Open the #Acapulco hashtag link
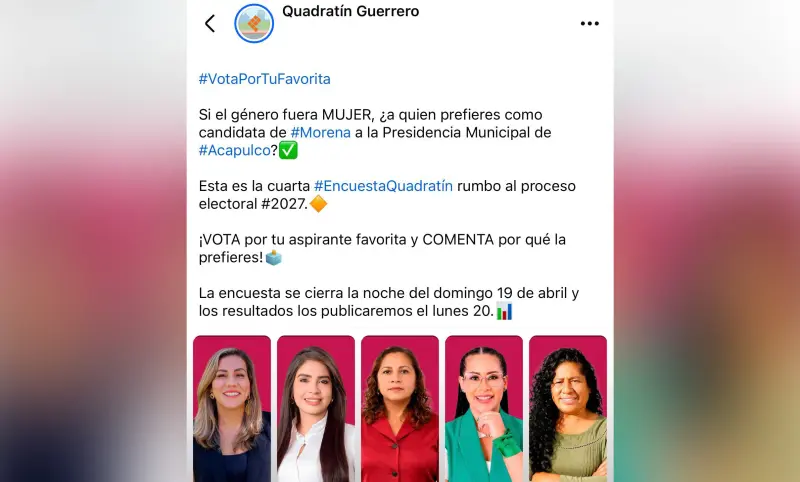This screenshot has width=800, height=482. pos(234,150)
